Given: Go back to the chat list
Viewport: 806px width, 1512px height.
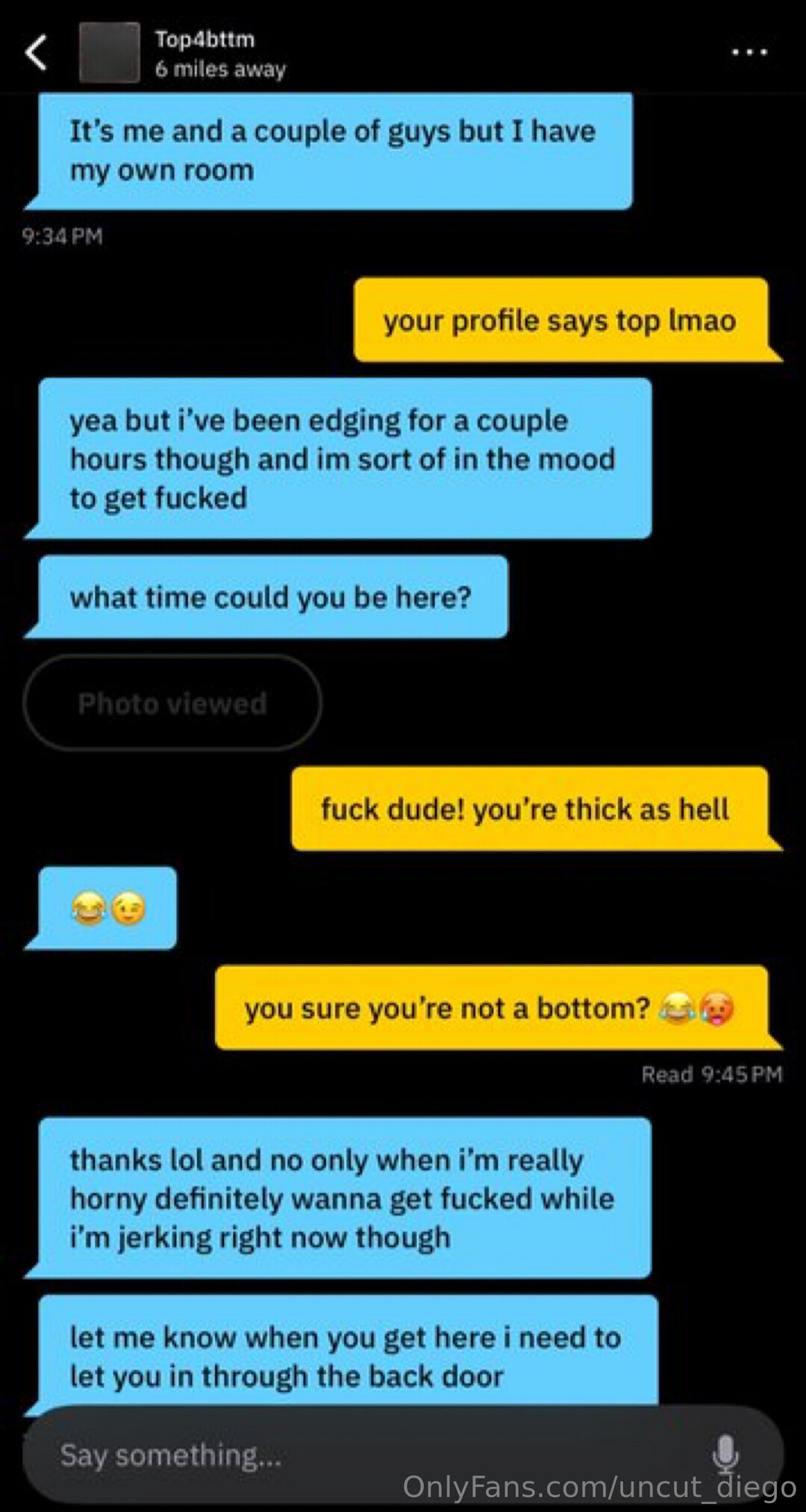Looking at the screenshot, I should [x=37, y=52].
